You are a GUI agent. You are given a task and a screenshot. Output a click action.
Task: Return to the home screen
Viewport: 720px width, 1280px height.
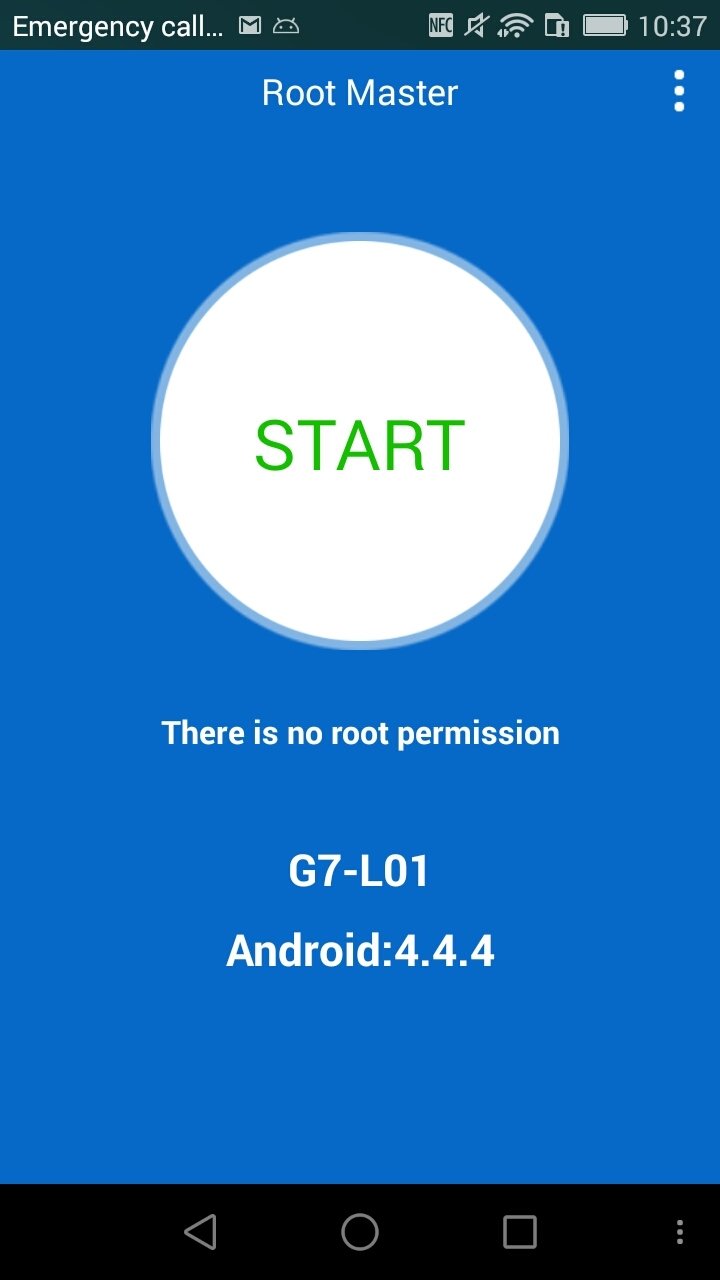[x=360, y=1232]
